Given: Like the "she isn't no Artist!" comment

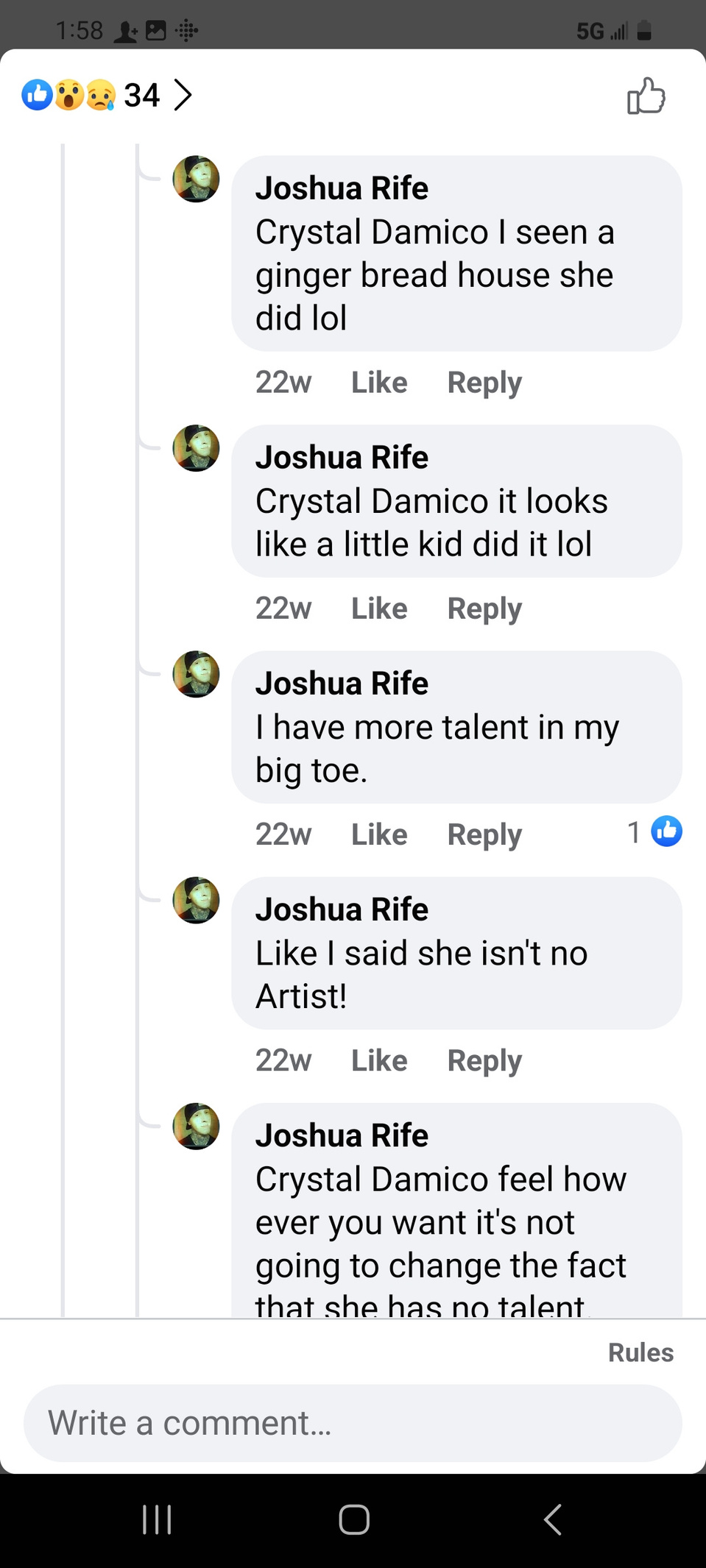Looking at the screenshot, I should 379,1060.
